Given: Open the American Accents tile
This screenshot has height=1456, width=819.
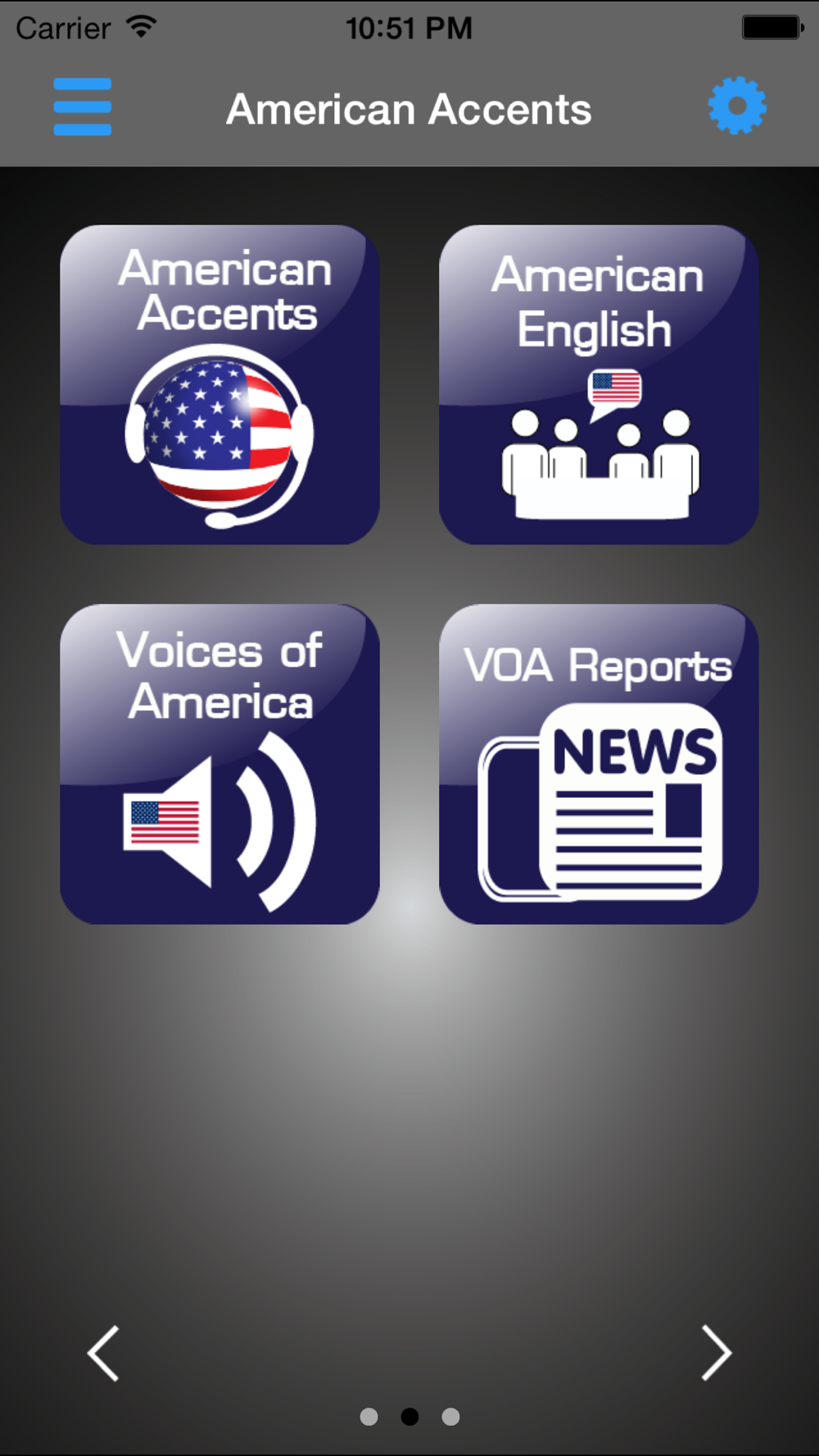Looking at the screenshot, I should tap(219, 385).
